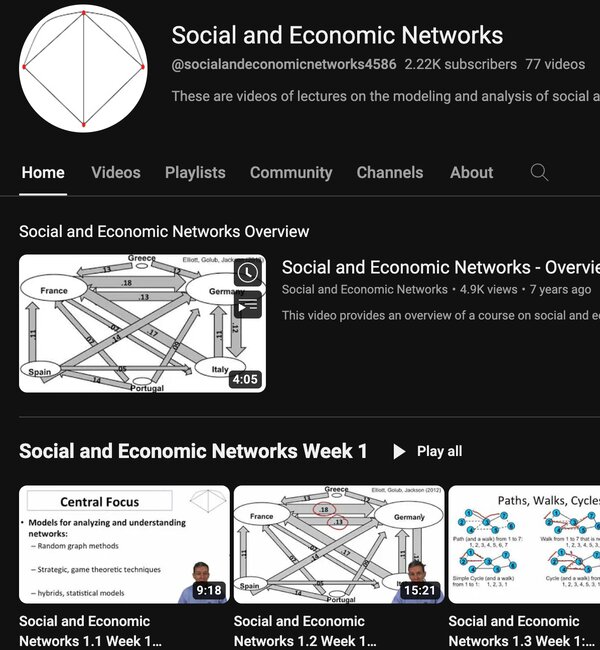Tap the Home tab
The image size is (600, 650).
point(43,172)
